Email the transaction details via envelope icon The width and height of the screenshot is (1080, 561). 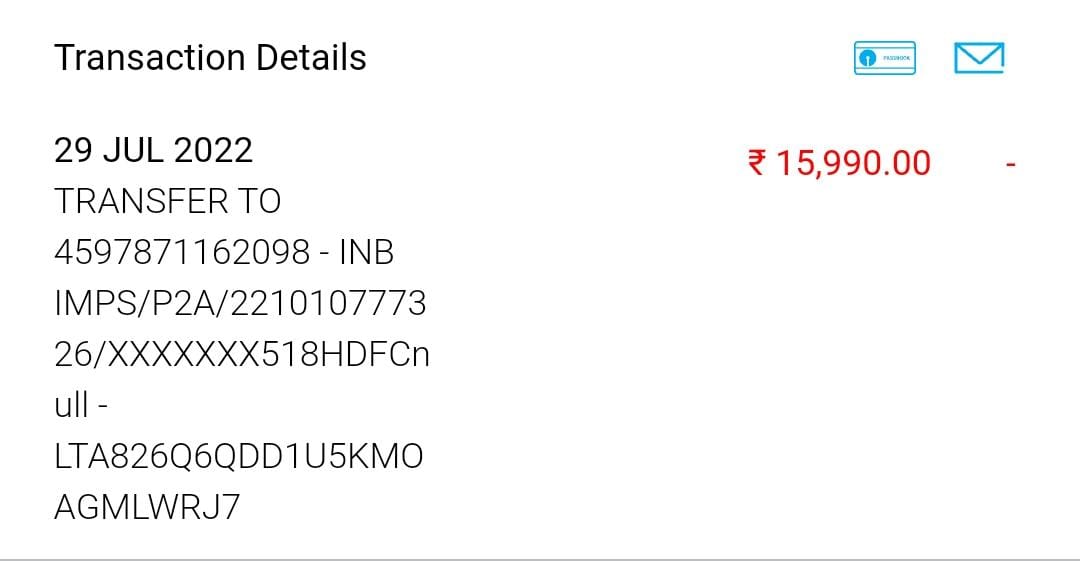979,58
